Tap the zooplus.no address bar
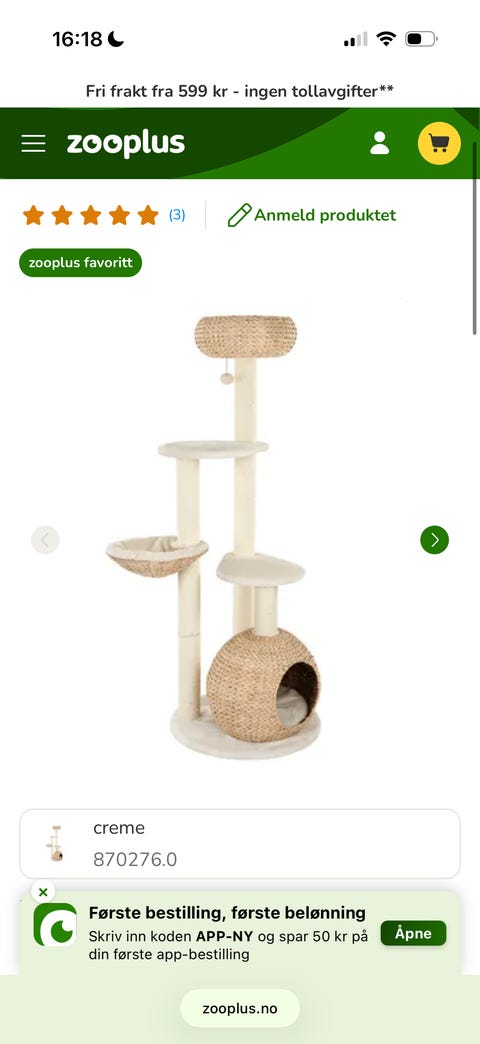This screenshot has width=480, height=1044. click(240, 1008)
